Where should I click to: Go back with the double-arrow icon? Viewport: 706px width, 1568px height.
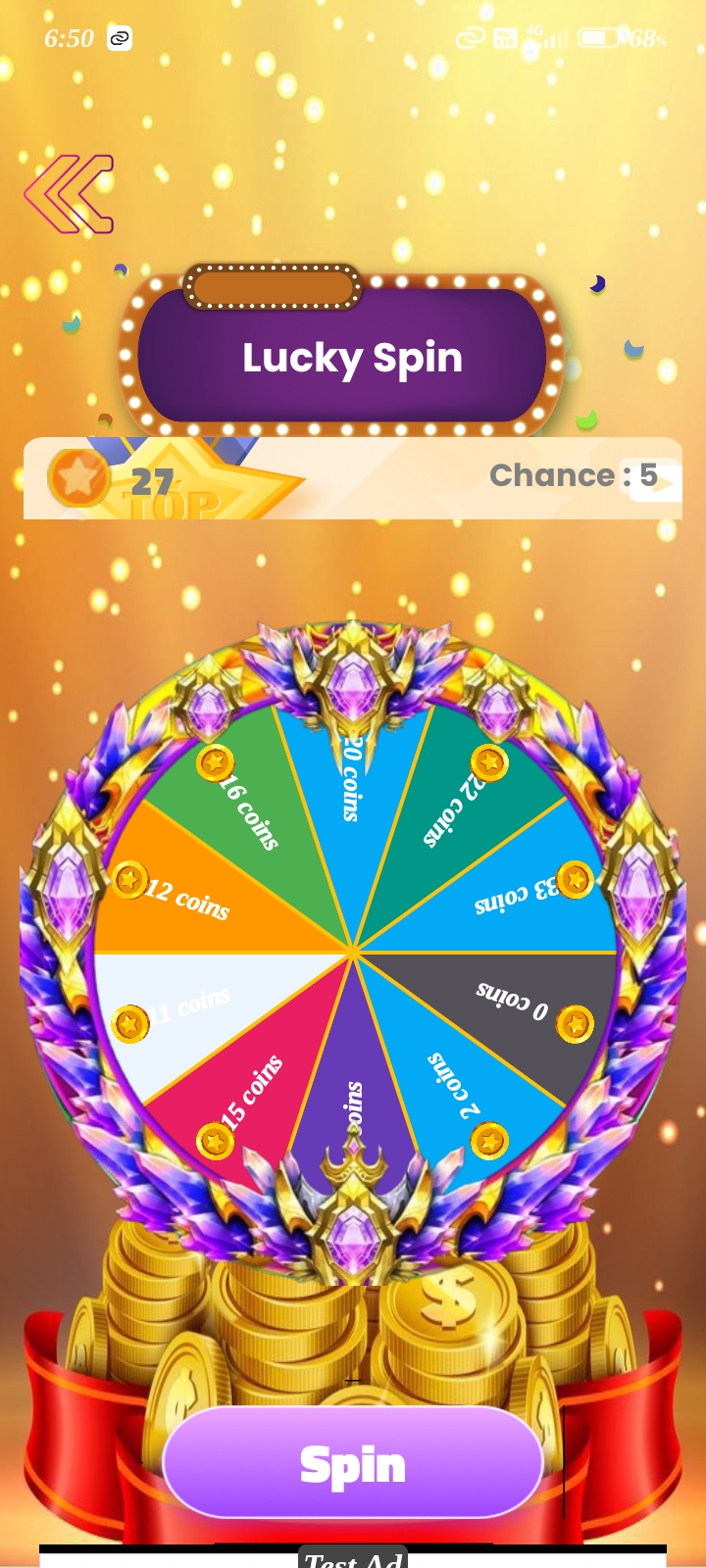[69, 194]
